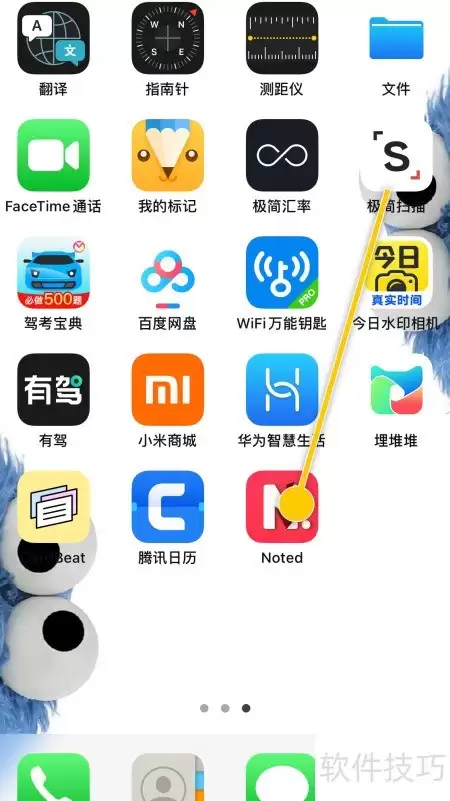Viewport: 450px width, 801px height.
Task: Launch the 指南针 compass app
Action: [168, 38]
